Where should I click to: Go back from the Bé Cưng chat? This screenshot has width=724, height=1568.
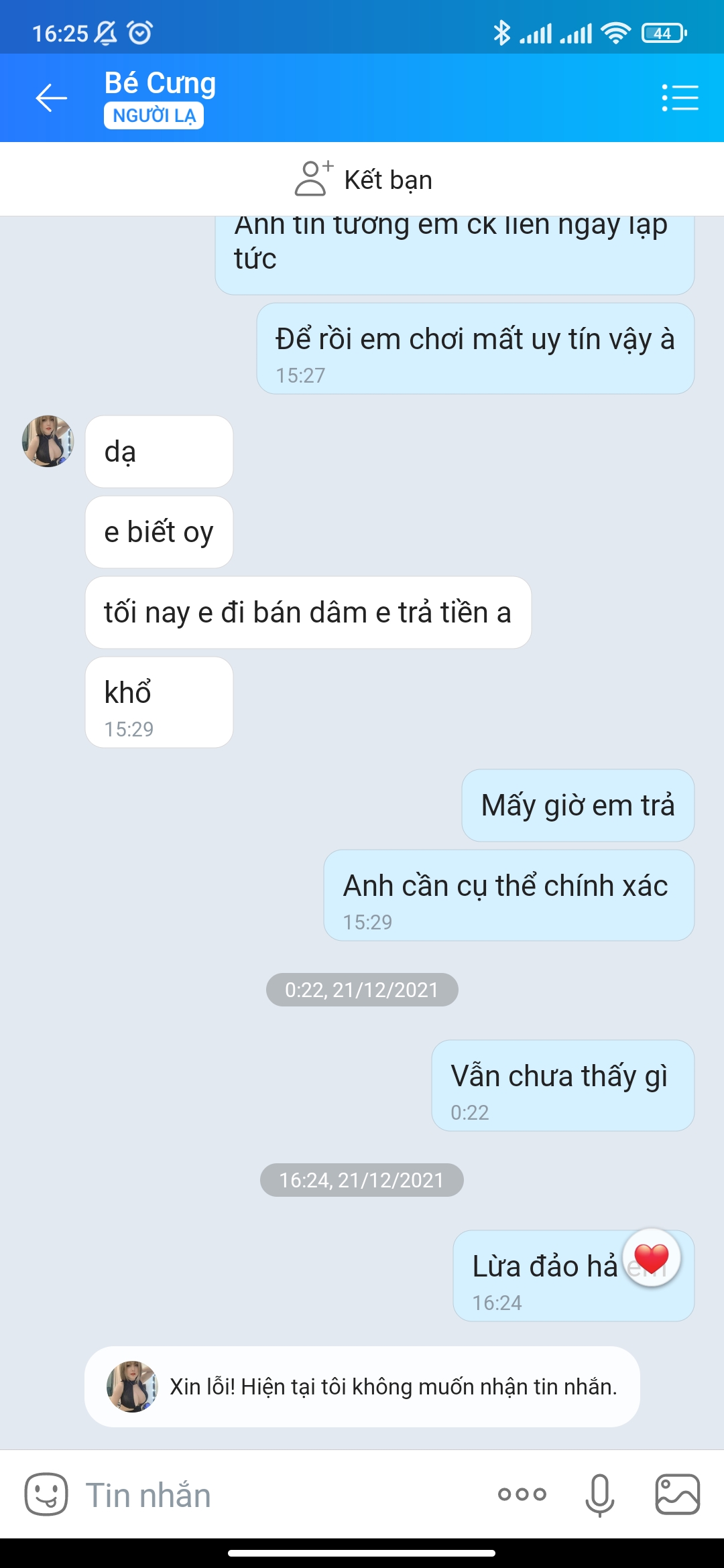coord(52,98)
